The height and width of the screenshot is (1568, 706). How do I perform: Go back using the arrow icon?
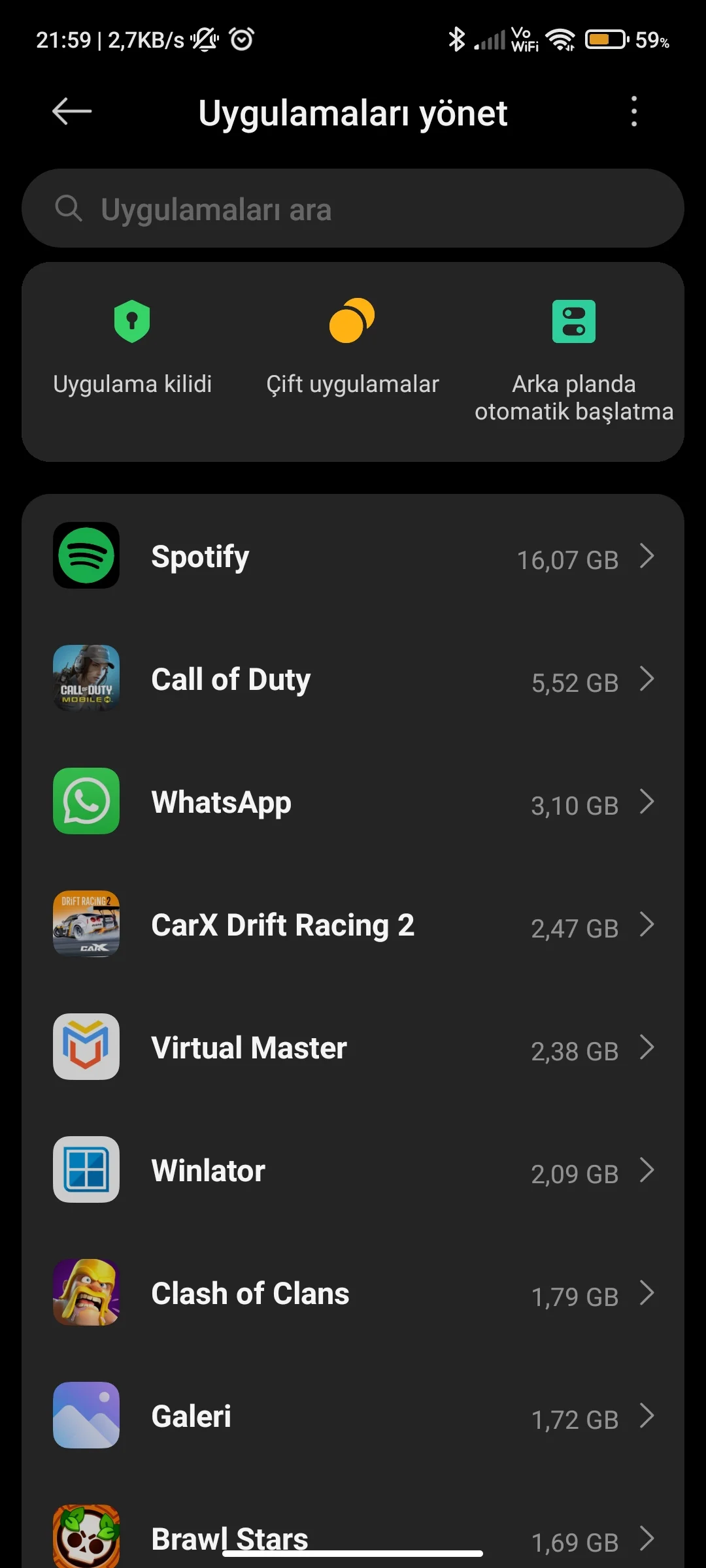click(72, 112)
